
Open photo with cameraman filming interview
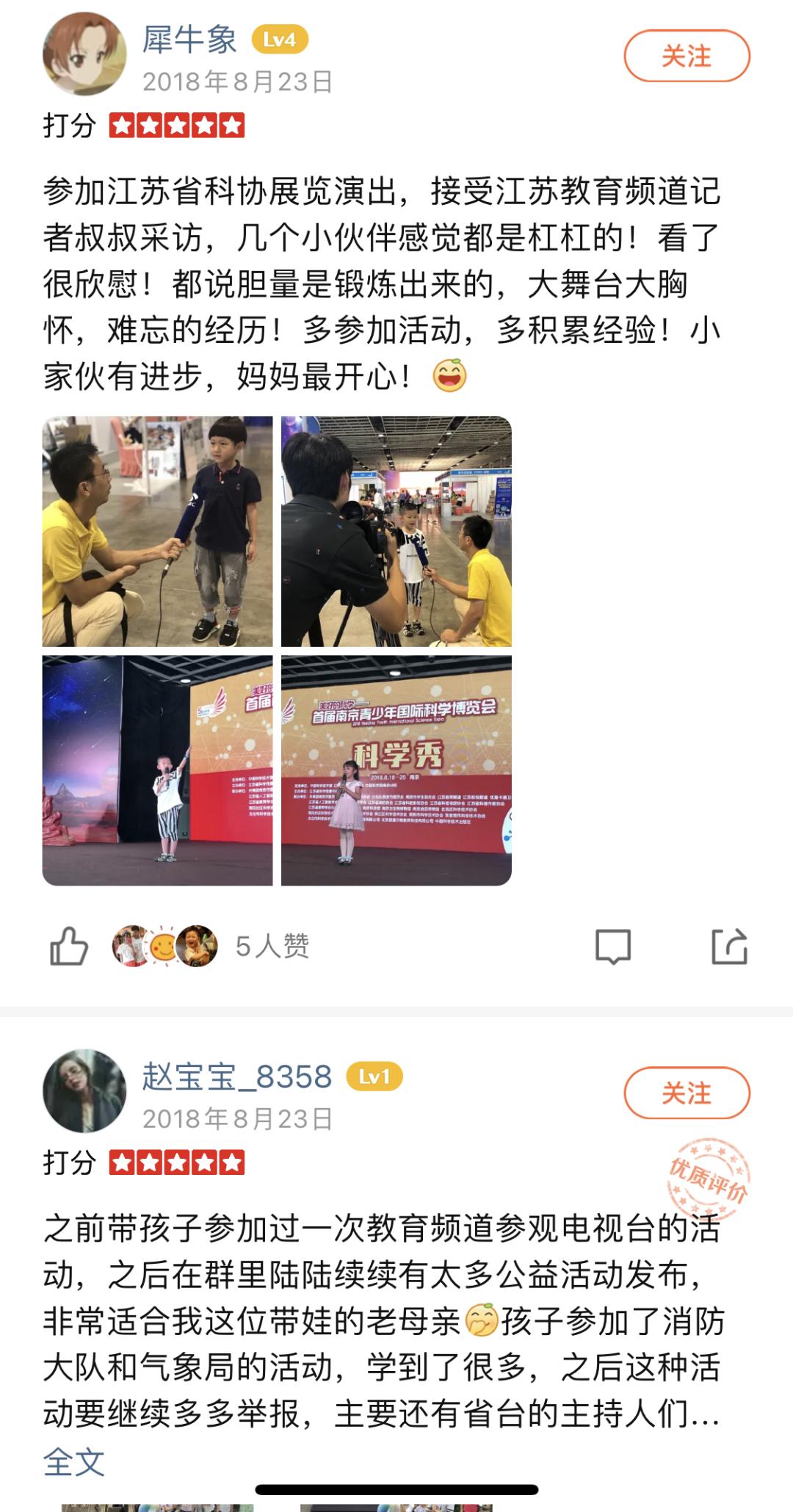tap(396, 532)
